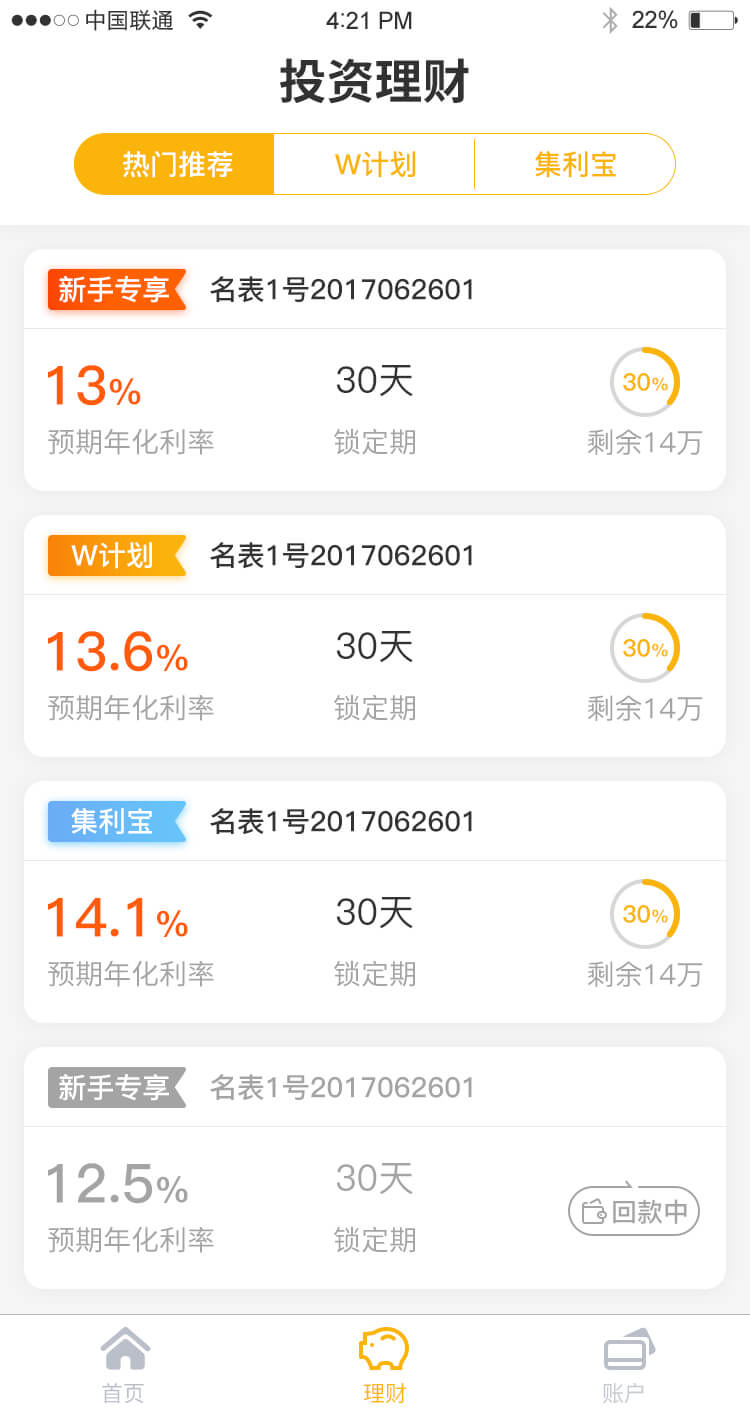The height and width of the screenshot is (1412, 750).
Task: Switch to the 集利宝 segment
Action: tap(575, 164)
